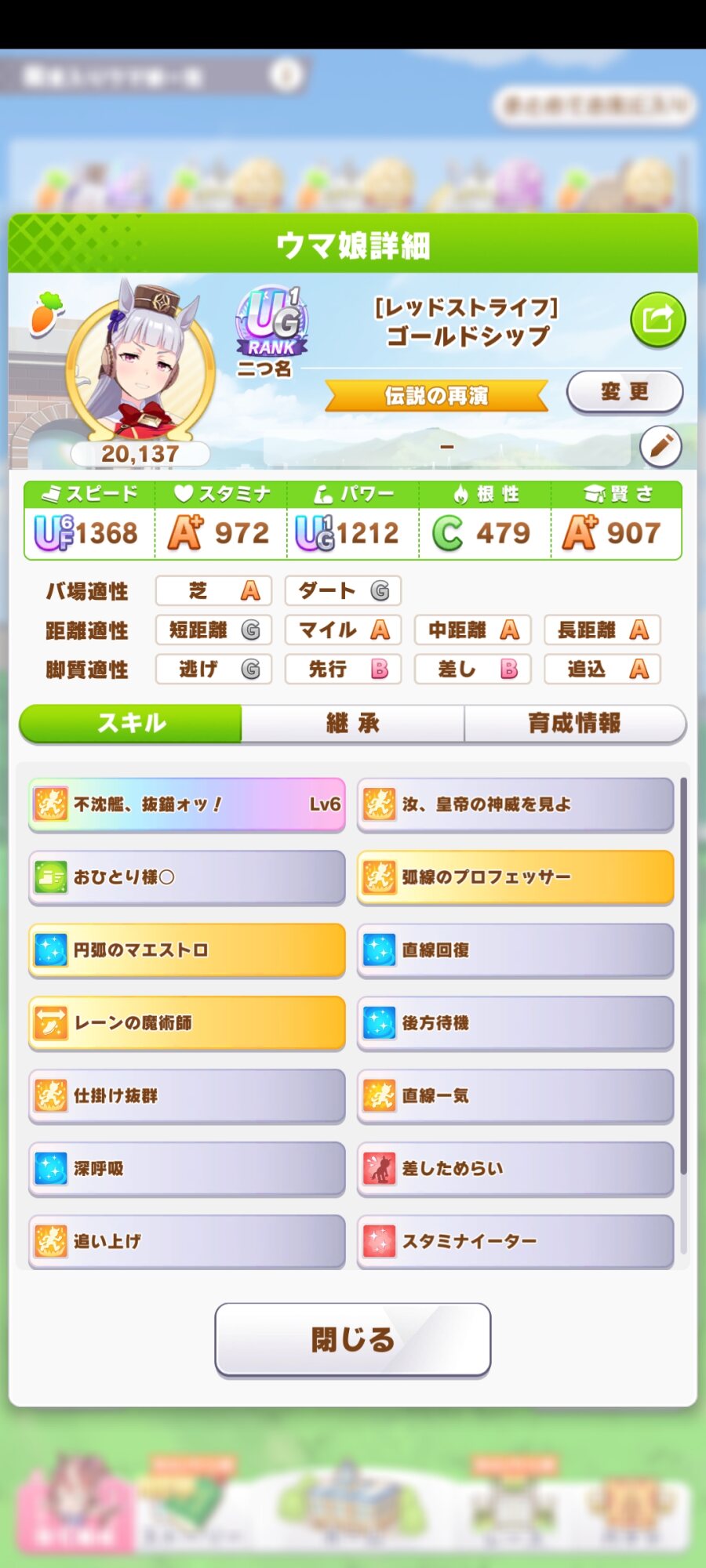The height and width of the screenshot is (1568, 706).
Task: Select the スキル tab
Action: click(131, 723)
